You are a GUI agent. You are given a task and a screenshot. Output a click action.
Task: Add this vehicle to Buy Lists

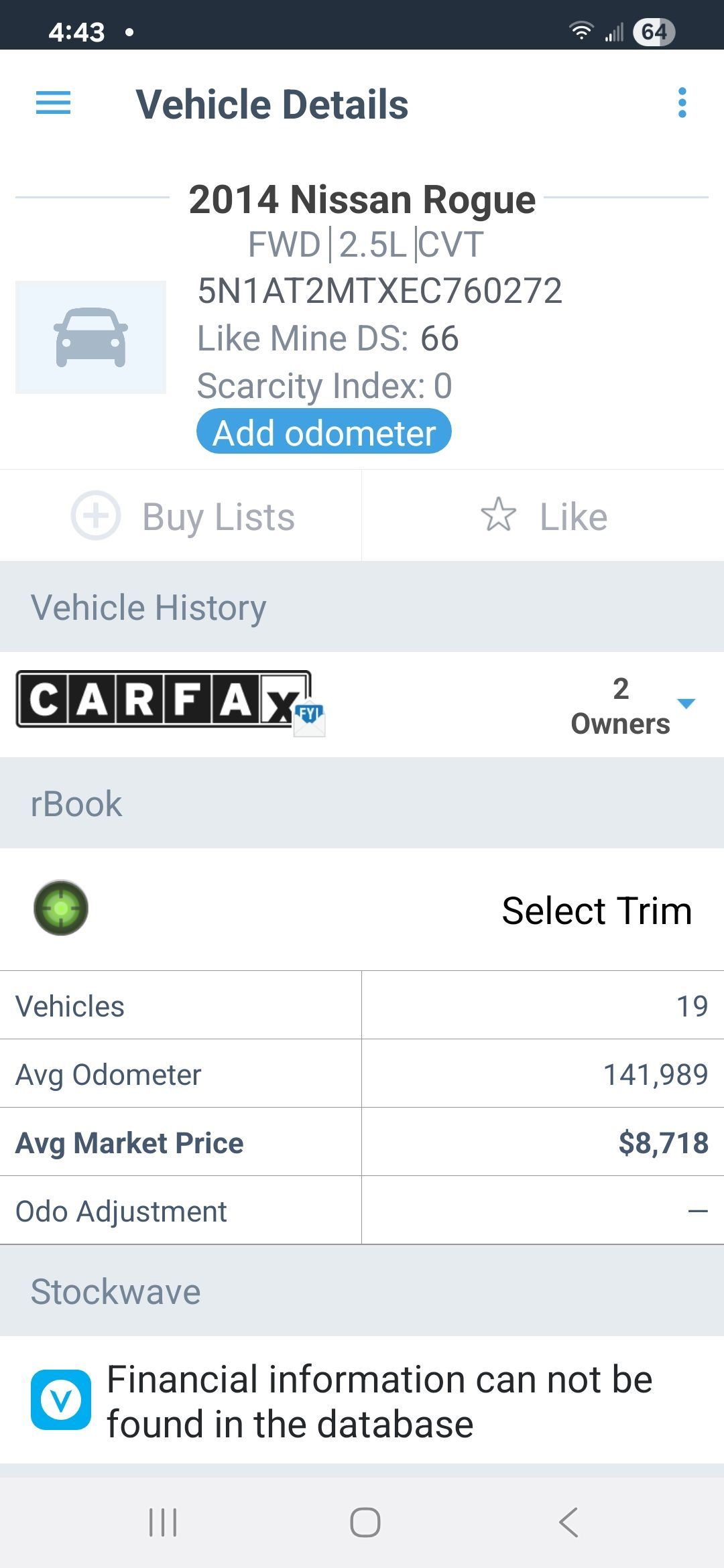[x=181, y=516]
